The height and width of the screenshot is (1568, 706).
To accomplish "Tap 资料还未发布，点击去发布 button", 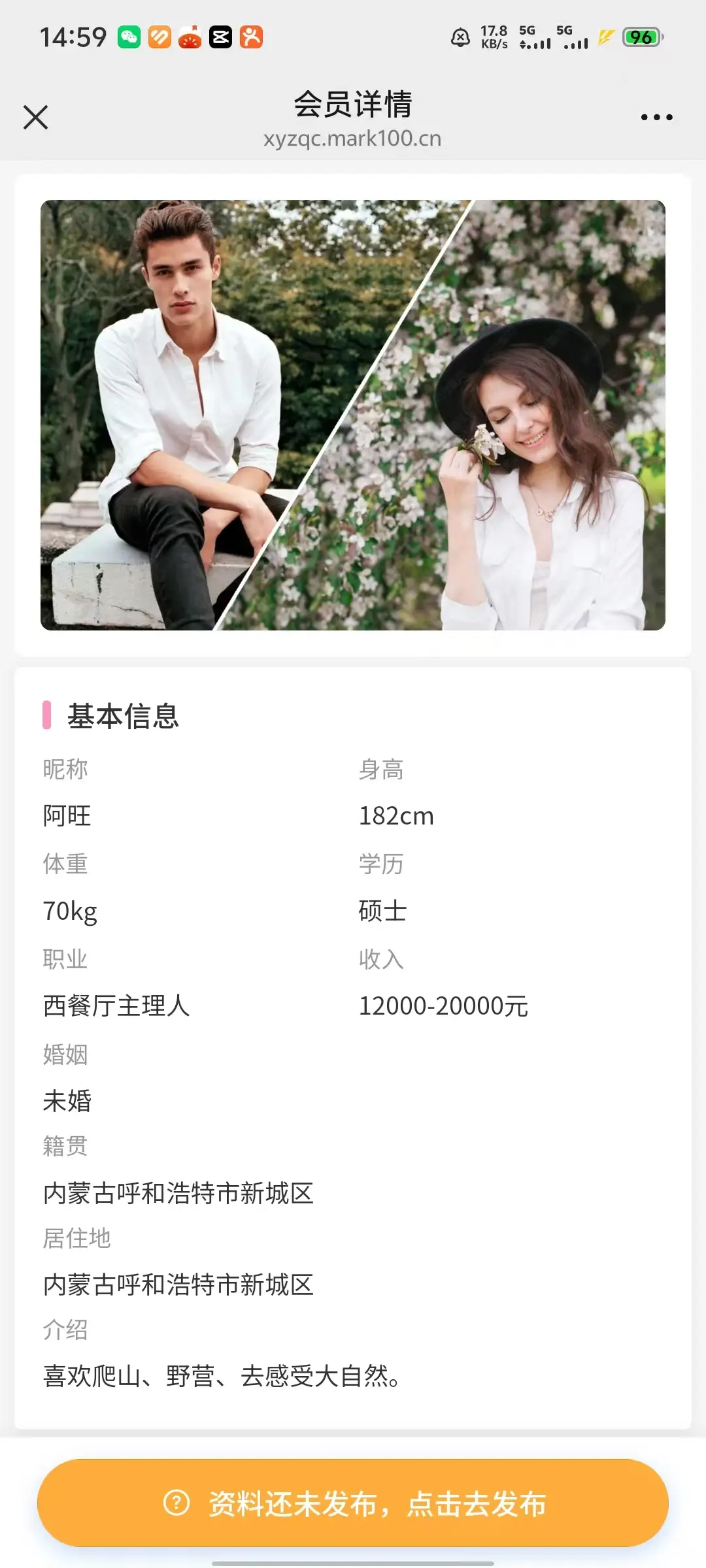I will click(353, 1503).
